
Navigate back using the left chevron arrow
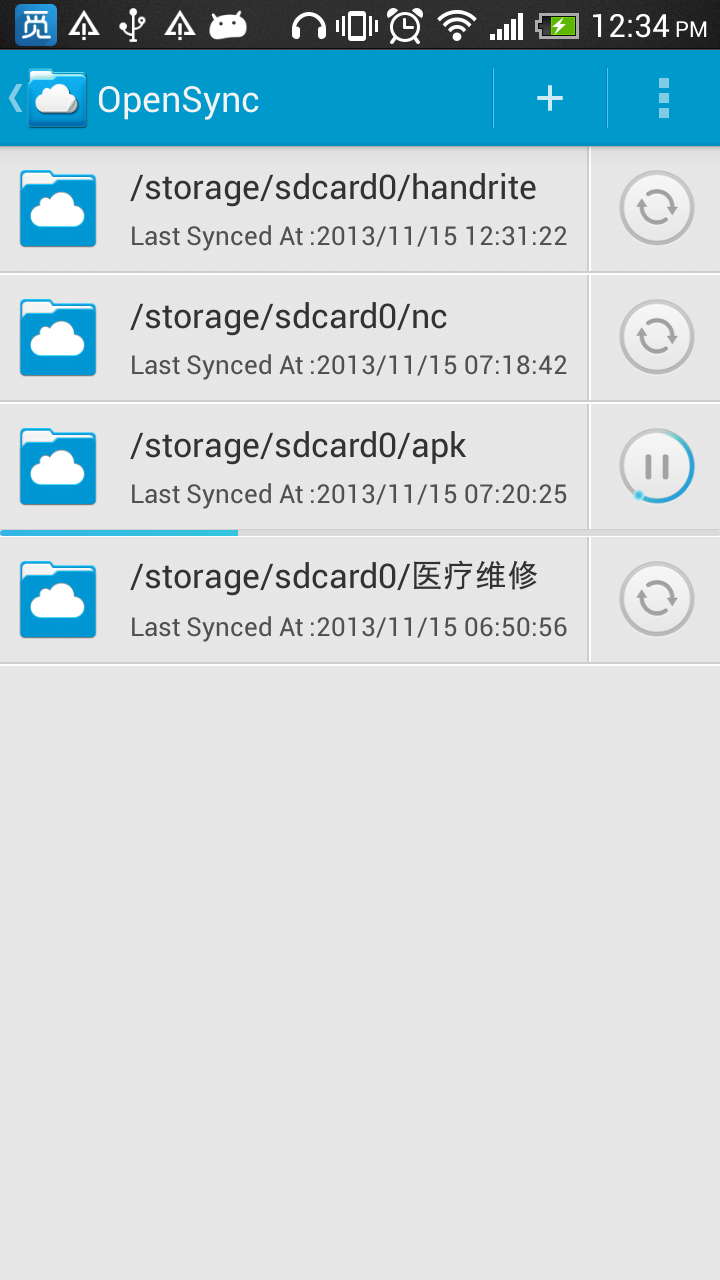tap(13, 98)
